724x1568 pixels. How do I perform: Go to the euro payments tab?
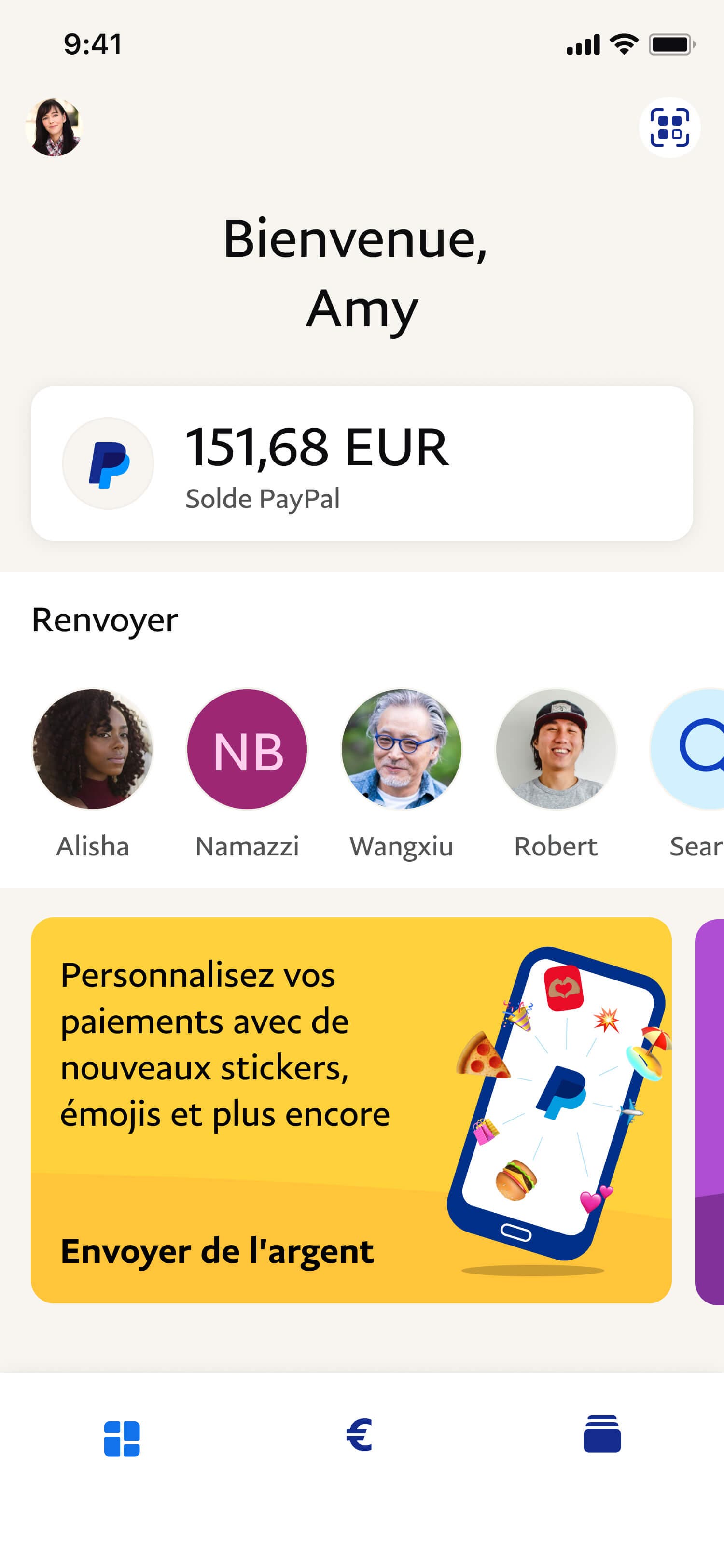pyautogui.click(x=360, y=1435)
